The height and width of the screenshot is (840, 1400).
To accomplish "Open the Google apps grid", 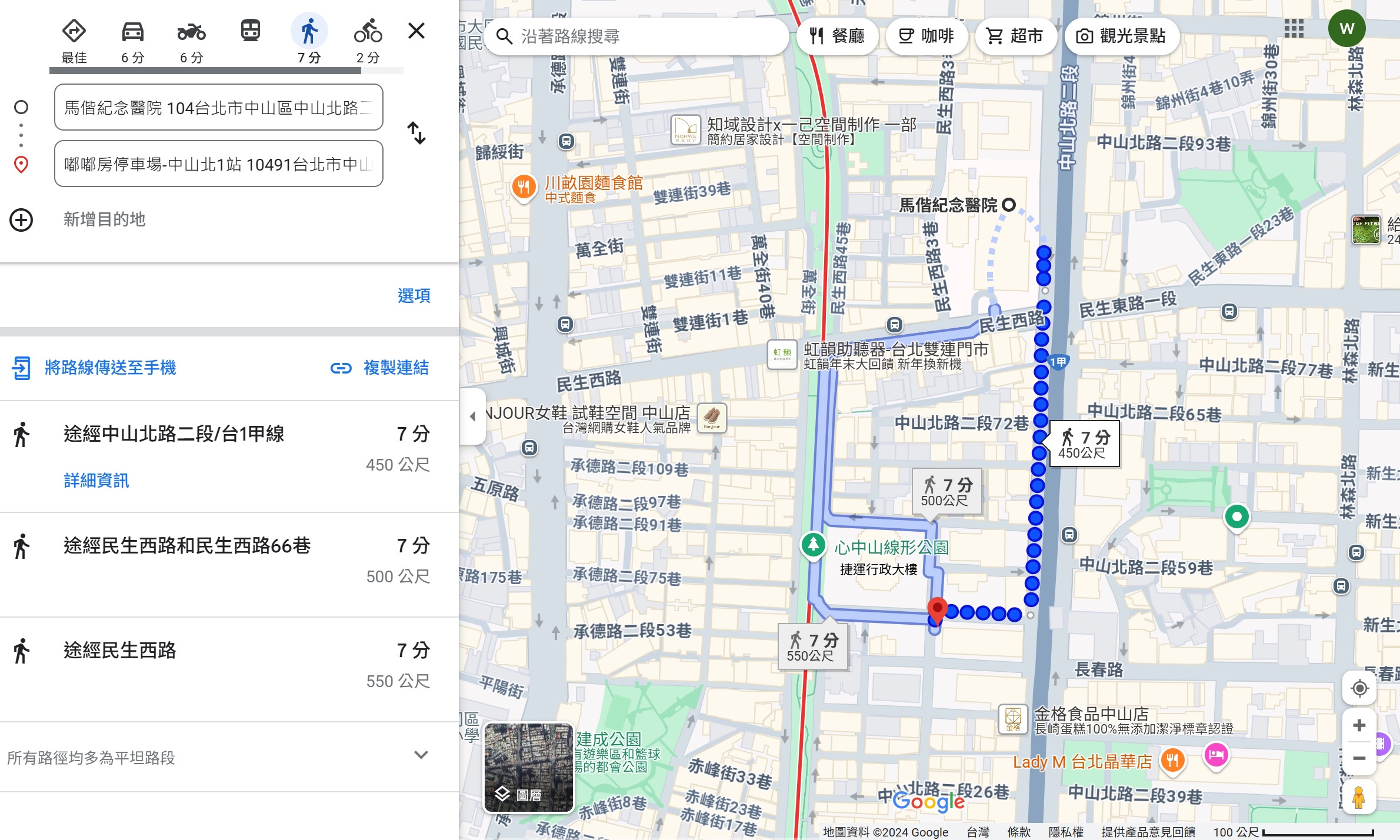I will (1294, 28).
